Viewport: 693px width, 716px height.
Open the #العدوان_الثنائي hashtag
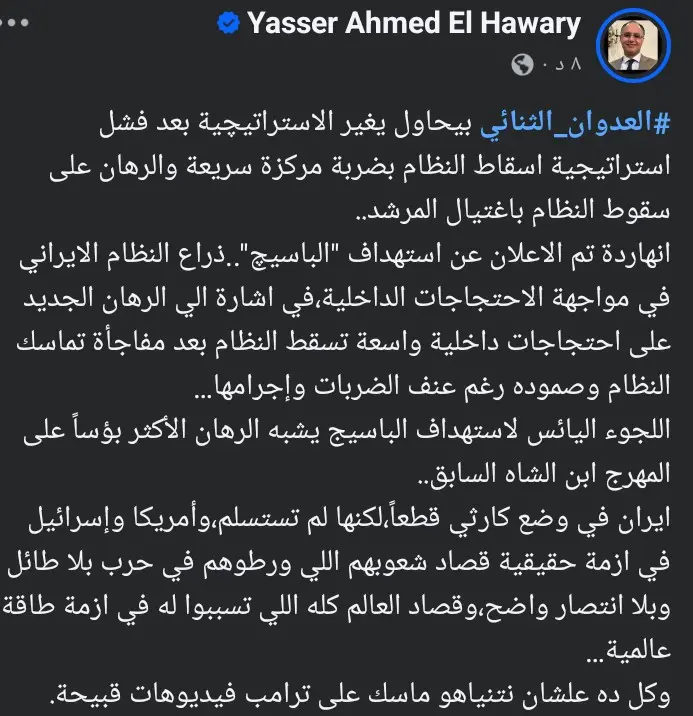coord(575,123)
